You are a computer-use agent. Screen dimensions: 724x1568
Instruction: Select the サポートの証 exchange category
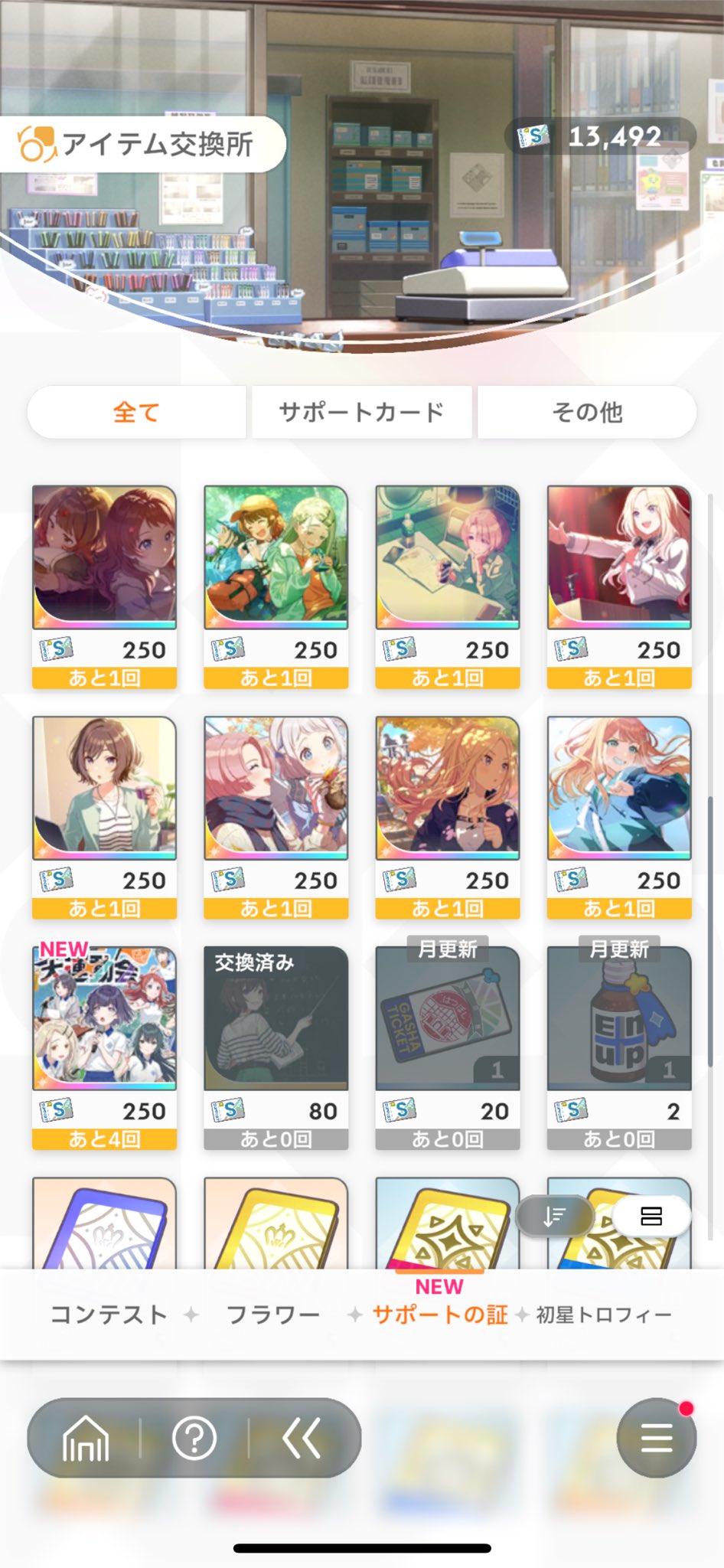440,1315
